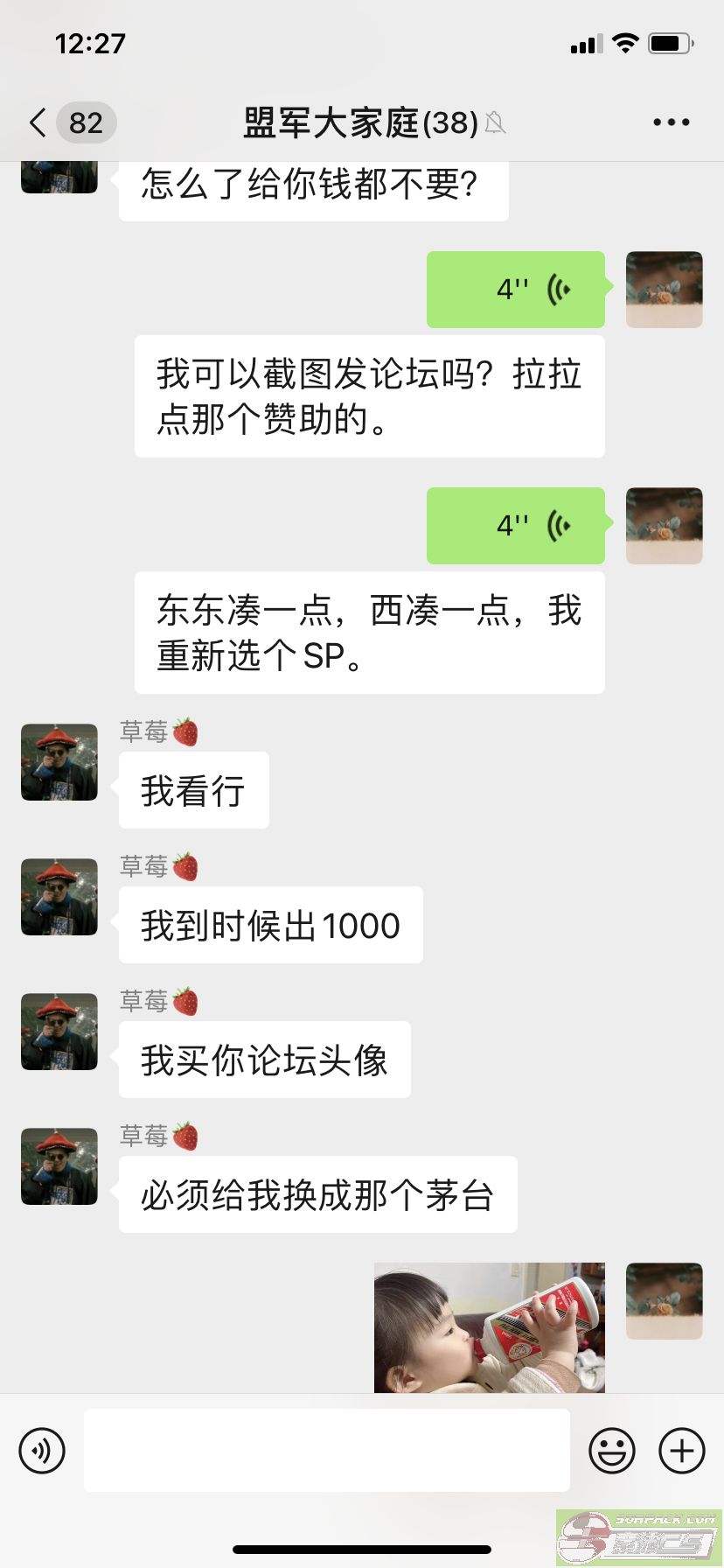Viewport: 724px width, 1568px height.
Task: Play the voice message above '东东凑一点'
Action: [x=516, y=526]
